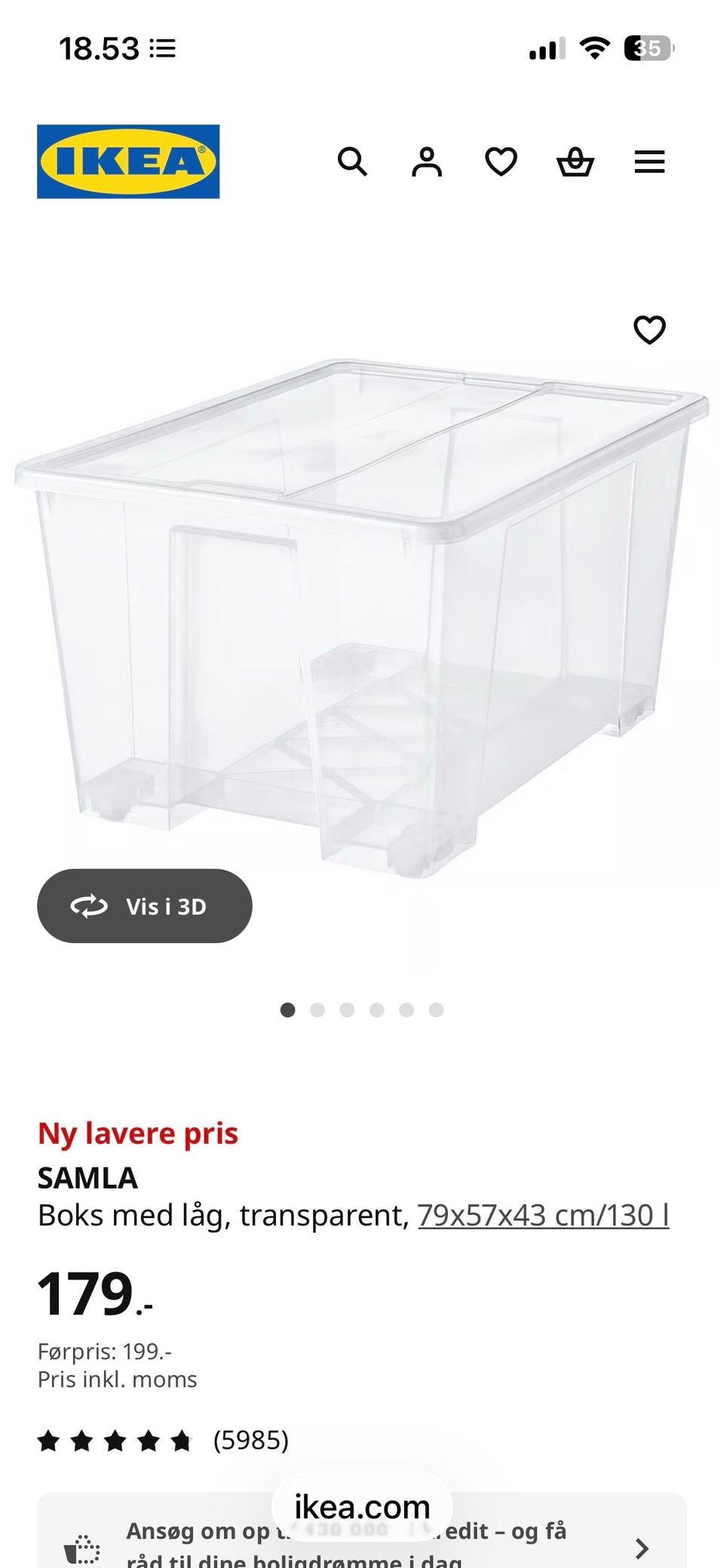Add SAMLA box to favorites
This screenshot has width=724, height=1568.
pos(649,330)
